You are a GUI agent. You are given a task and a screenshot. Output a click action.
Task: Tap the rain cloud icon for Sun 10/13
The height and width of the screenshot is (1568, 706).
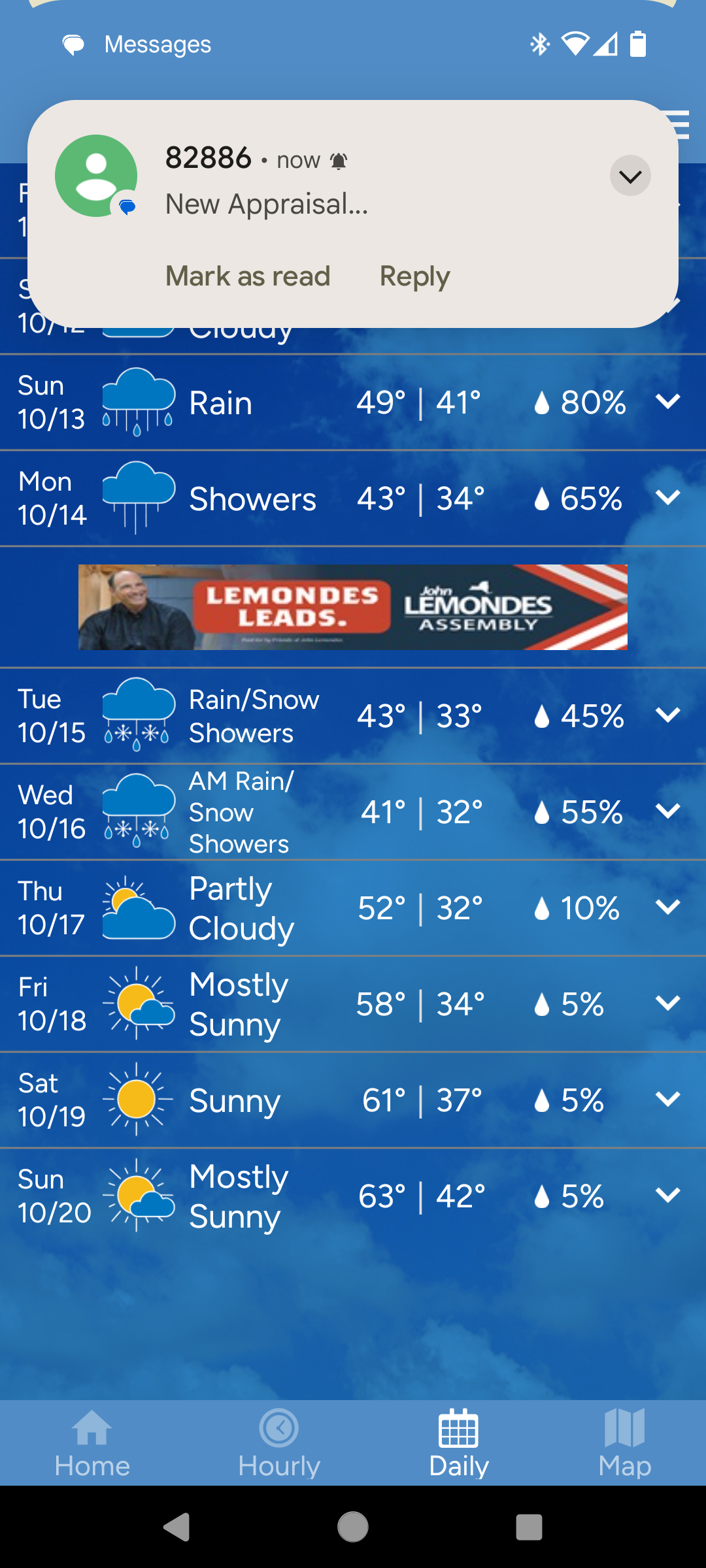coord(137,402)
